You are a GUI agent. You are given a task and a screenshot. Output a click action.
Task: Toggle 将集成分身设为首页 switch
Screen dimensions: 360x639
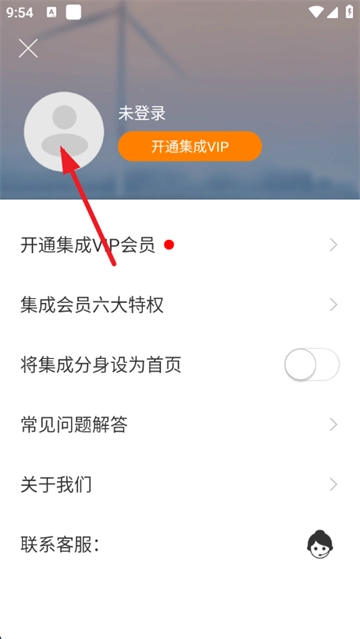click(x=312, y=364)
